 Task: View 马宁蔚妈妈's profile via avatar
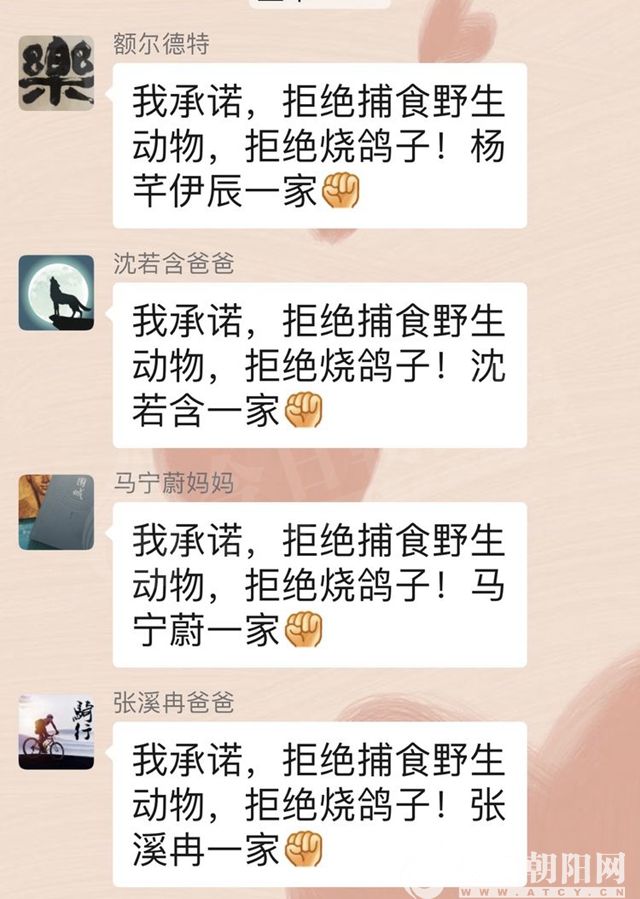[x=56, y=511]
